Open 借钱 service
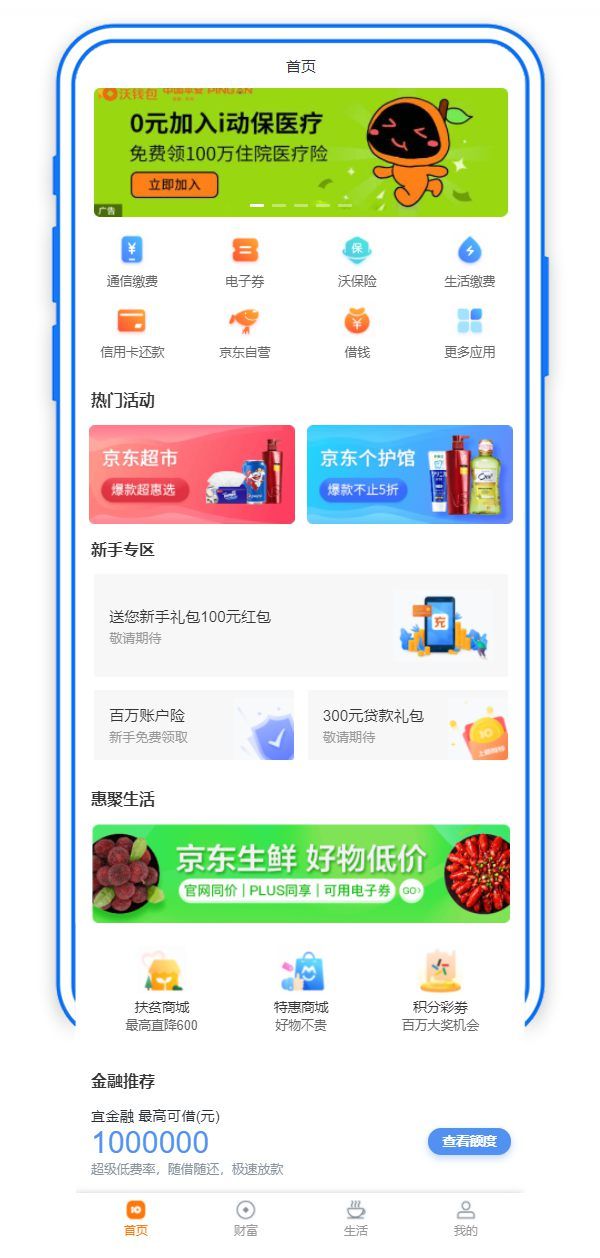Viewport: 600px width, 1258px height. click(x=357, y=333)
